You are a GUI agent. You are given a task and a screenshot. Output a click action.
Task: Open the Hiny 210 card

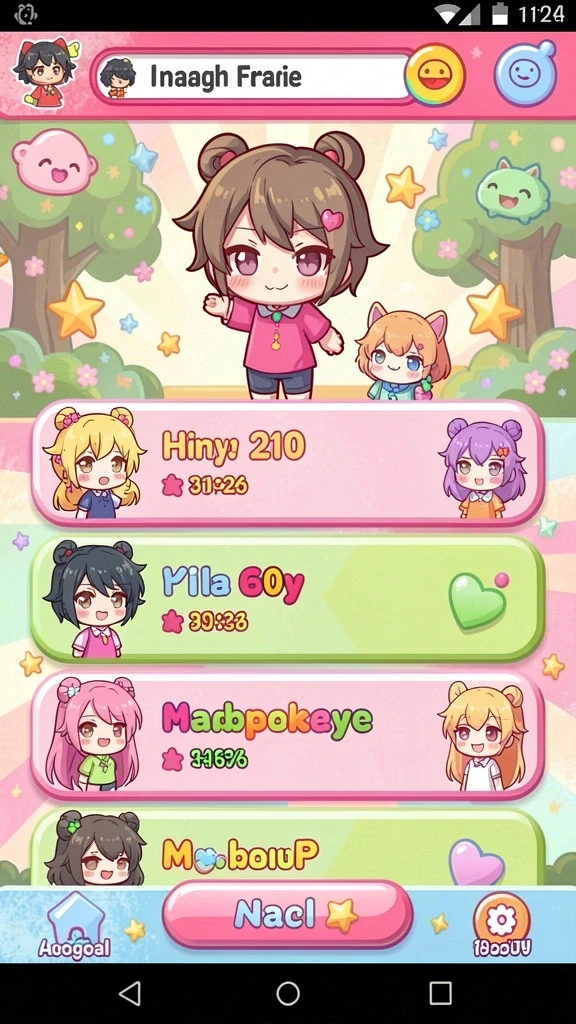pos(288,464)
